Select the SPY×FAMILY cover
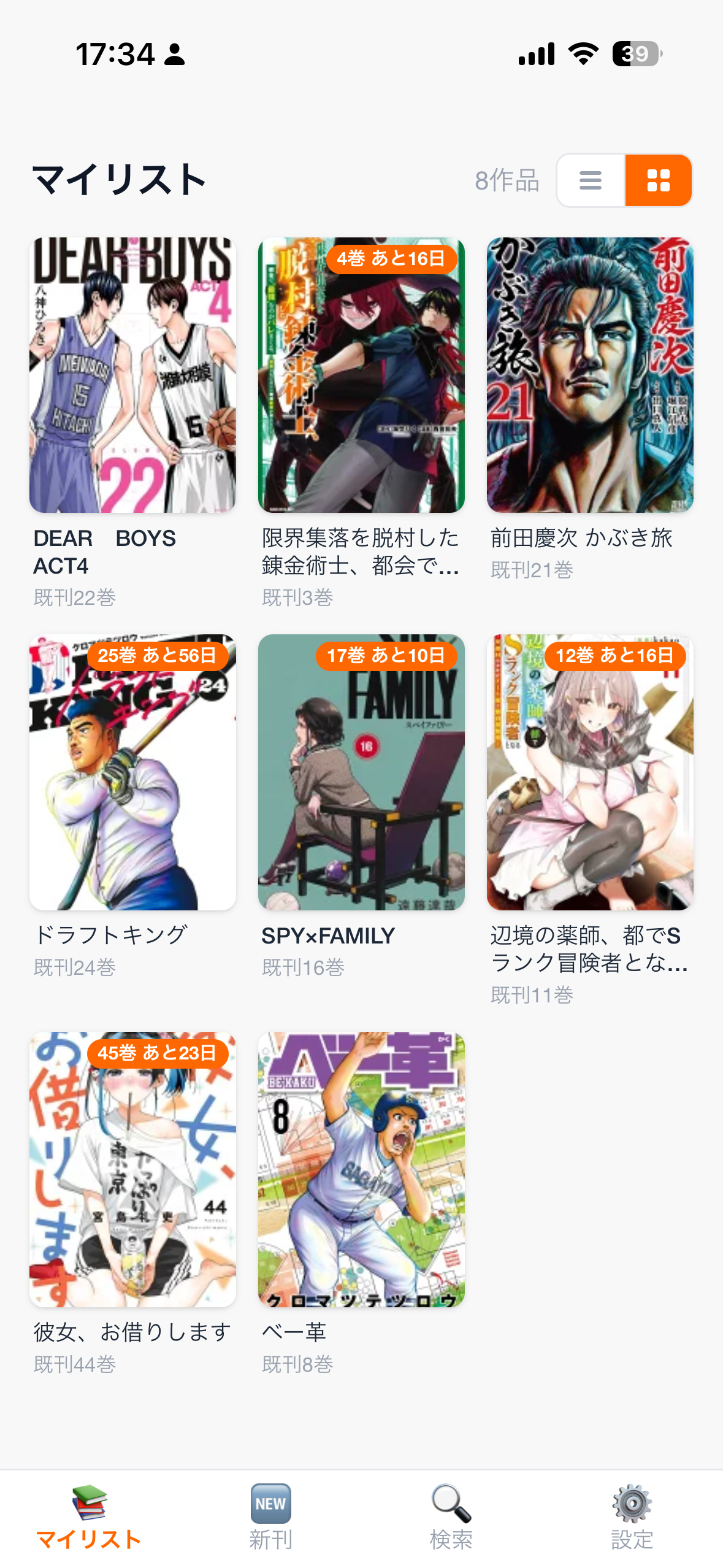This screenshot has width=723, height=1568. pyautogui.click(x=361, y=772)
